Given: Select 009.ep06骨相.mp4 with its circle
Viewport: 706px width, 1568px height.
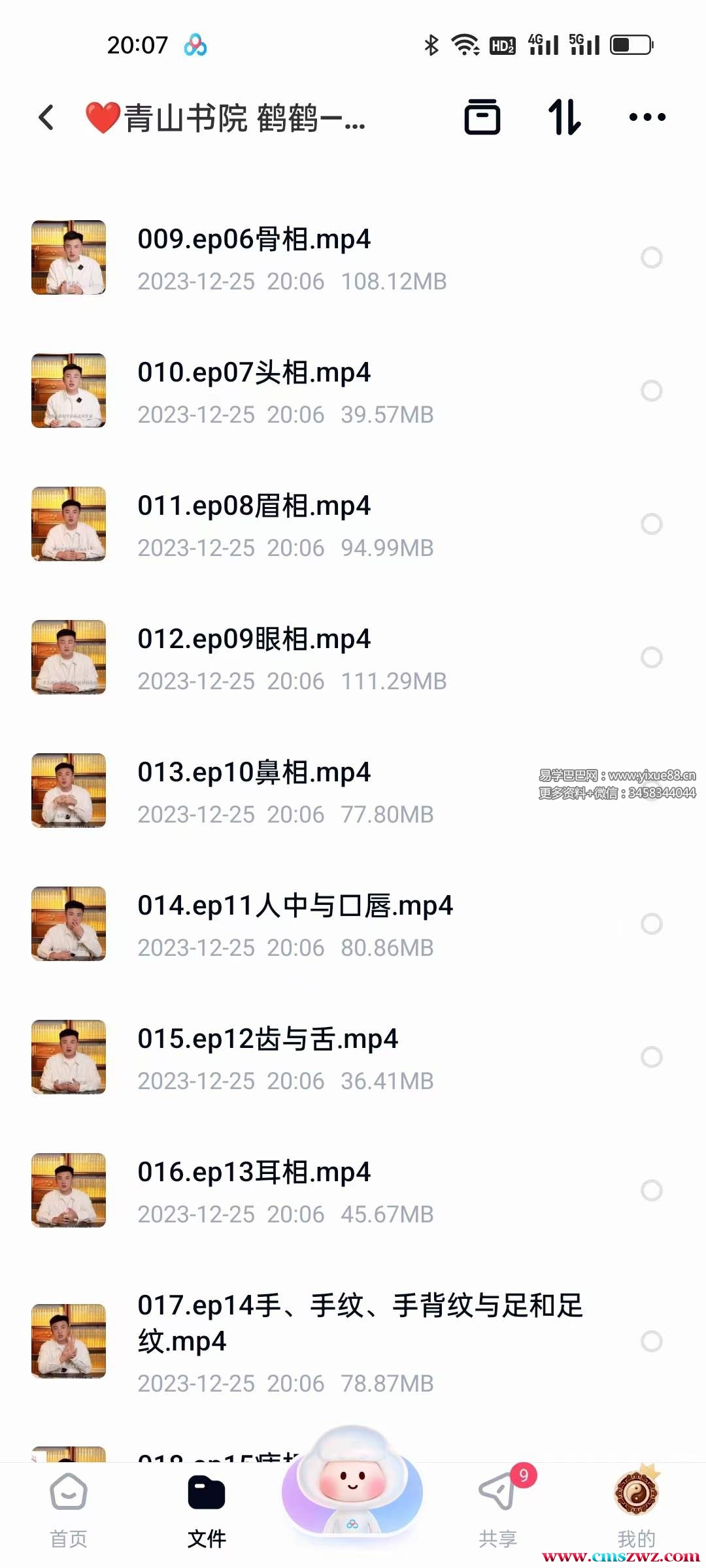Looking at the screenshot, I should (x=651, y=257).
